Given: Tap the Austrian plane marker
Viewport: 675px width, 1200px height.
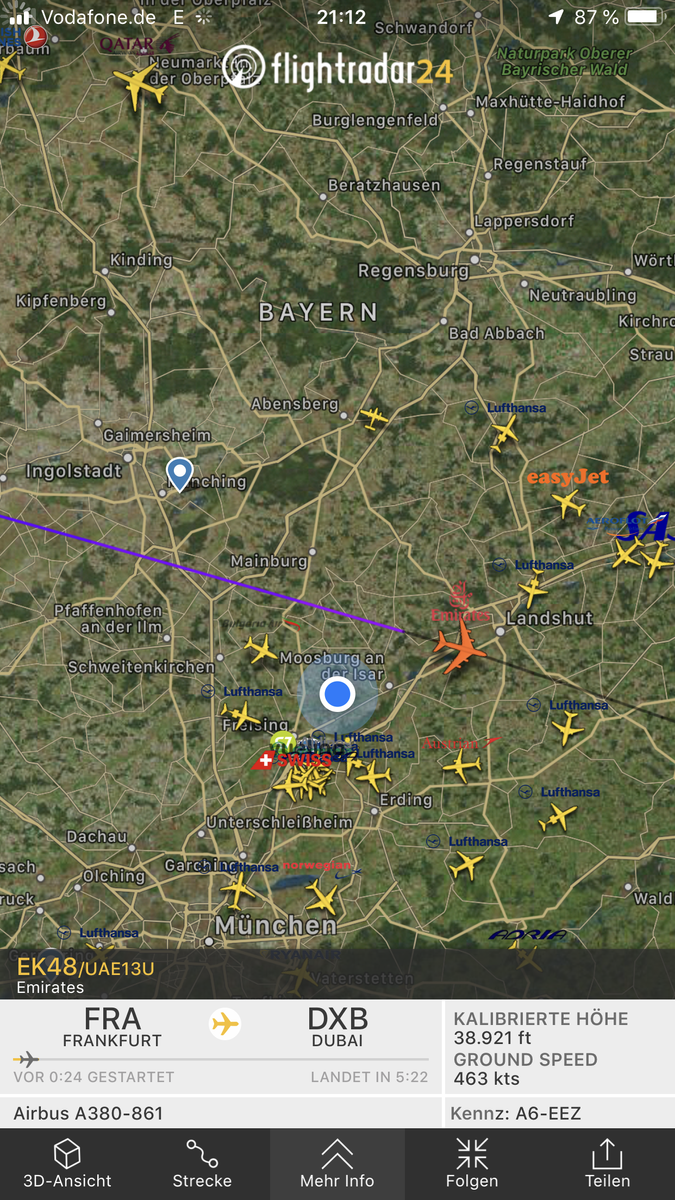Looking at the screenshot, I should 462,766.
